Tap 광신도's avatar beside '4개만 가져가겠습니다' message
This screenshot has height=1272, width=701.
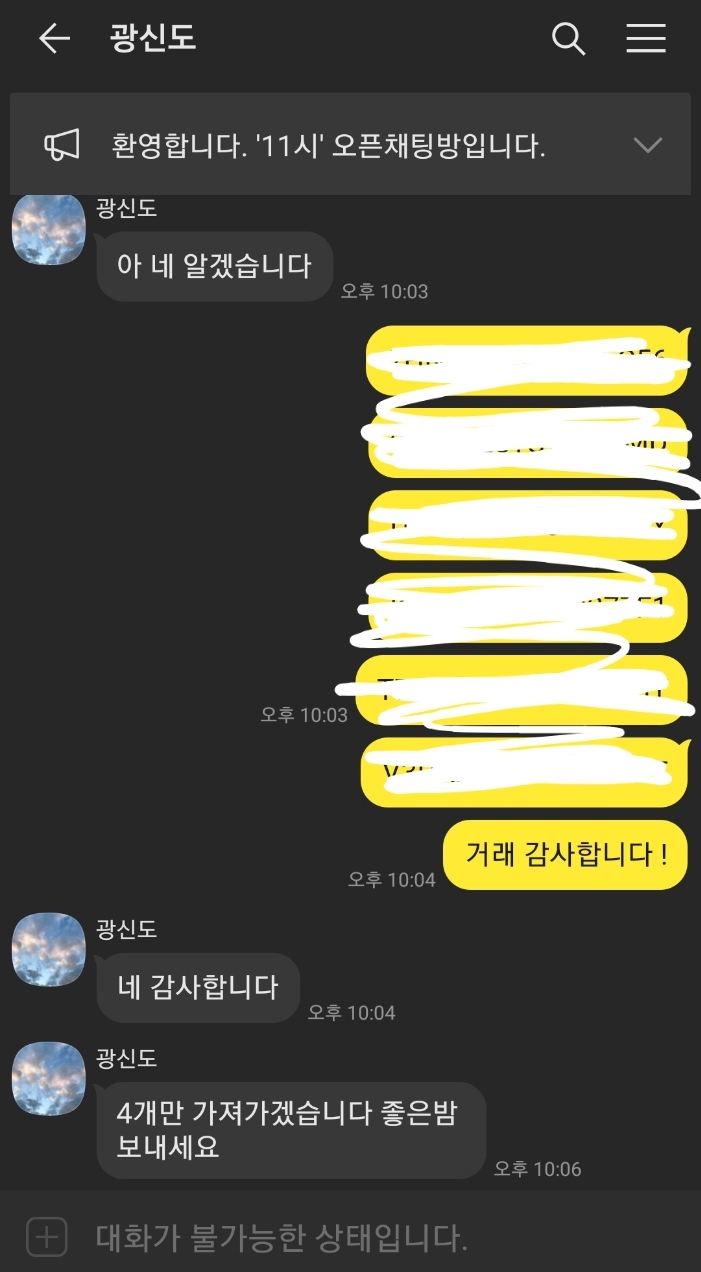click(x=48, y=1078)
